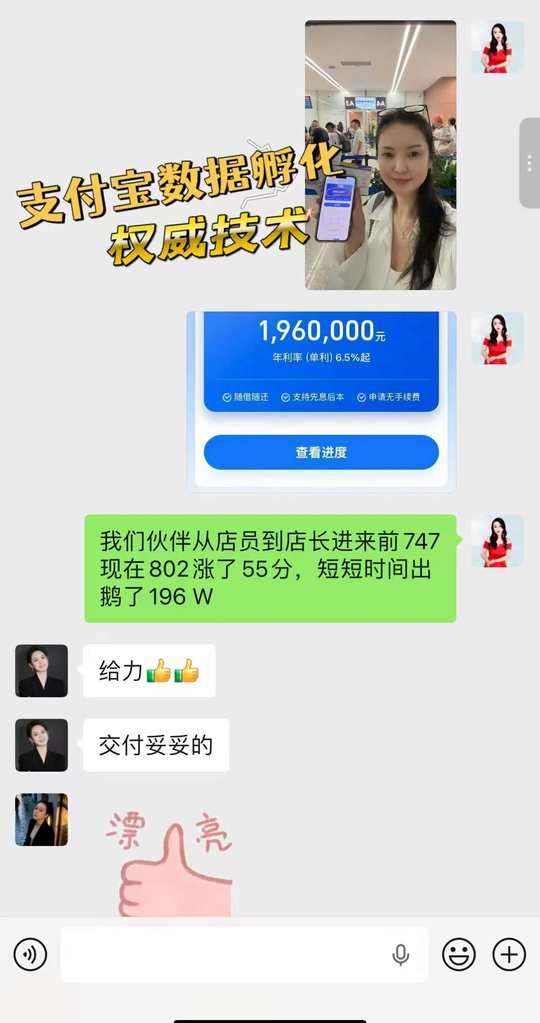Open the 漂亮 thumbs-up sticker
Screen dimensions: 540x1023
click(x=168, y=861)
